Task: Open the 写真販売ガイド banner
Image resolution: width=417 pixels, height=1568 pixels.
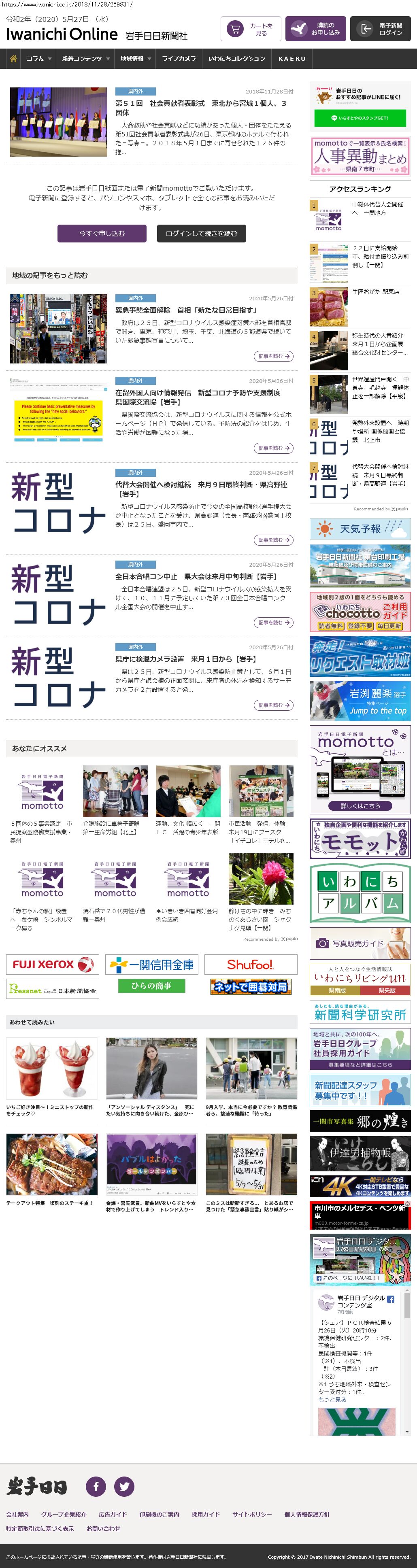Action: tap(360, 943)
